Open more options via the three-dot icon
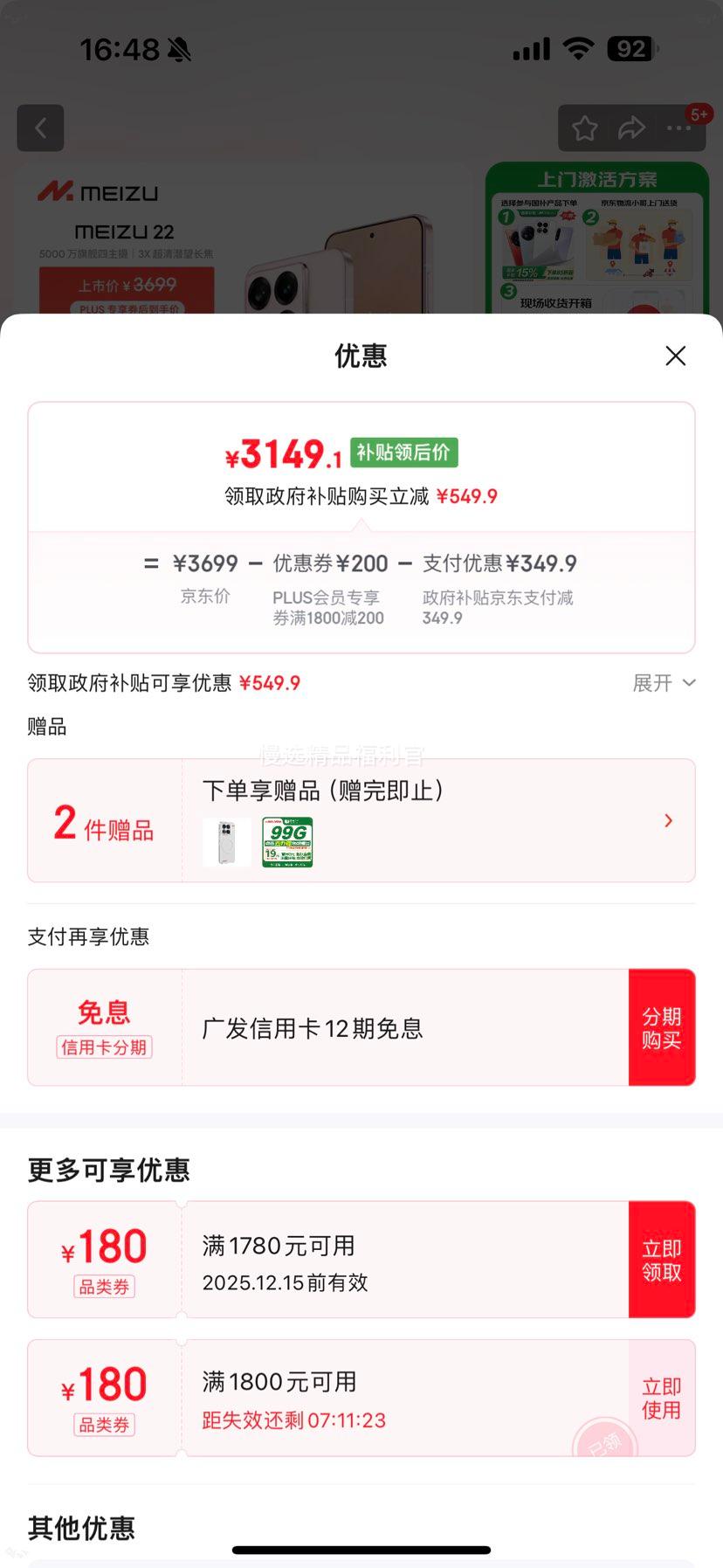Image resolution: width=723 pixels, height=1568 pixels. [678, 128]
